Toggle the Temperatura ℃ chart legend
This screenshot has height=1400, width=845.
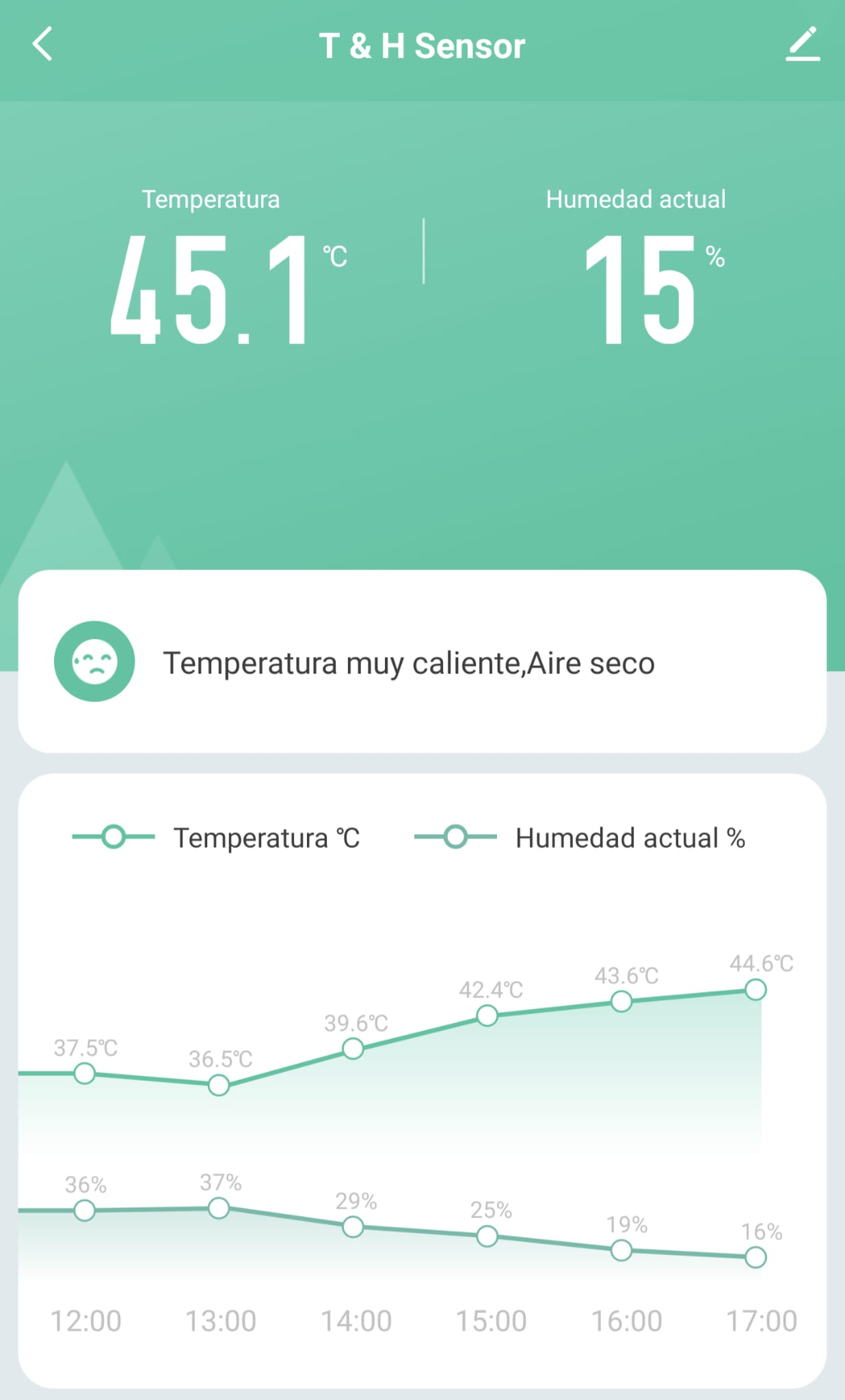216,837
